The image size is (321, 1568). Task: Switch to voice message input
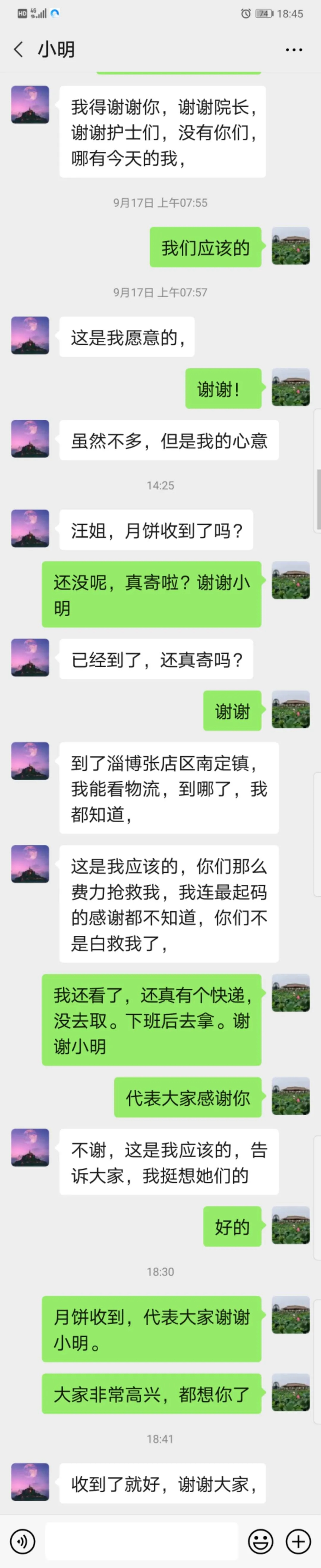[23, 1541]
